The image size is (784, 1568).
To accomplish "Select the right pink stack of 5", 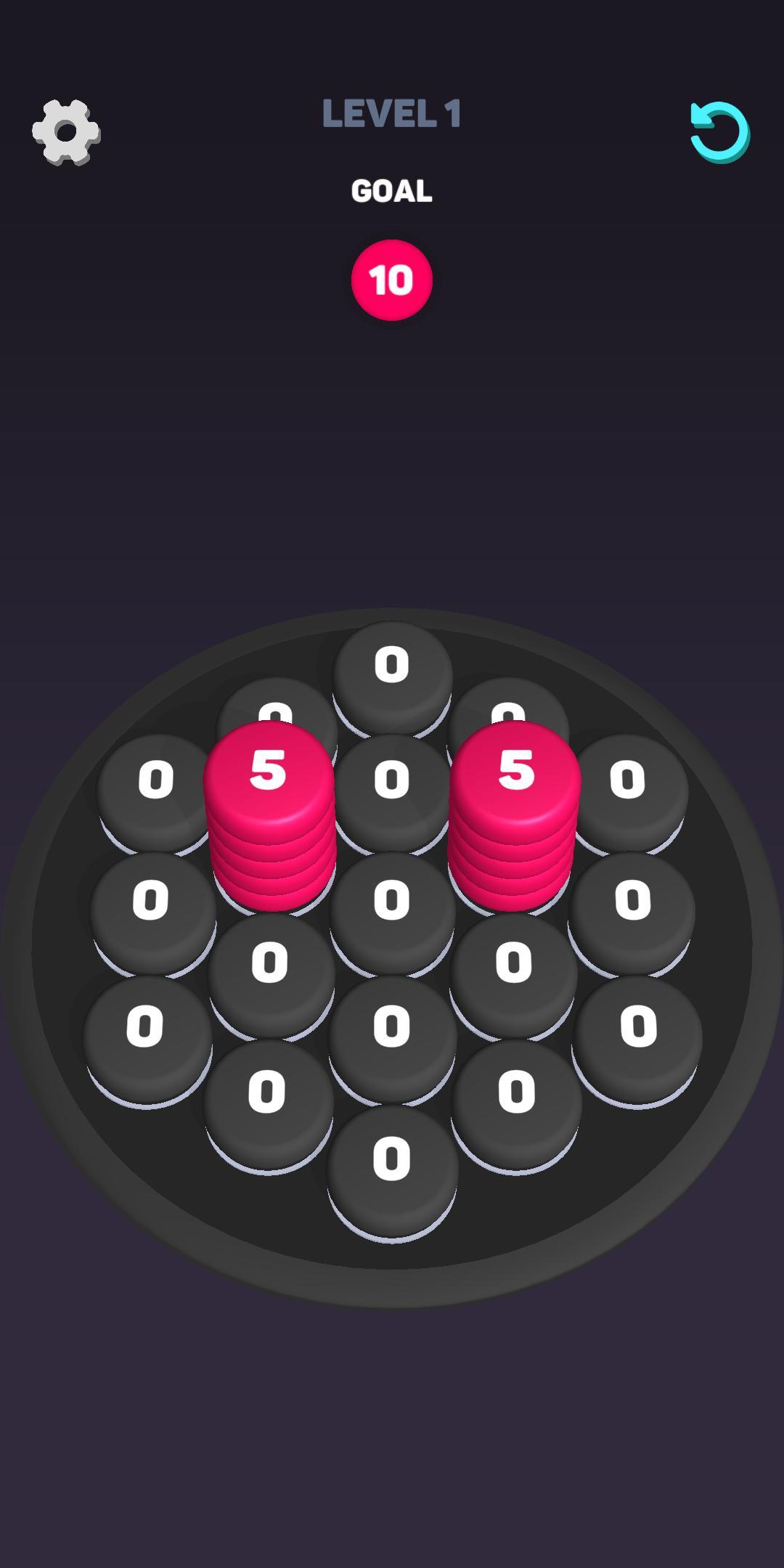I will (x=515, y=806).
